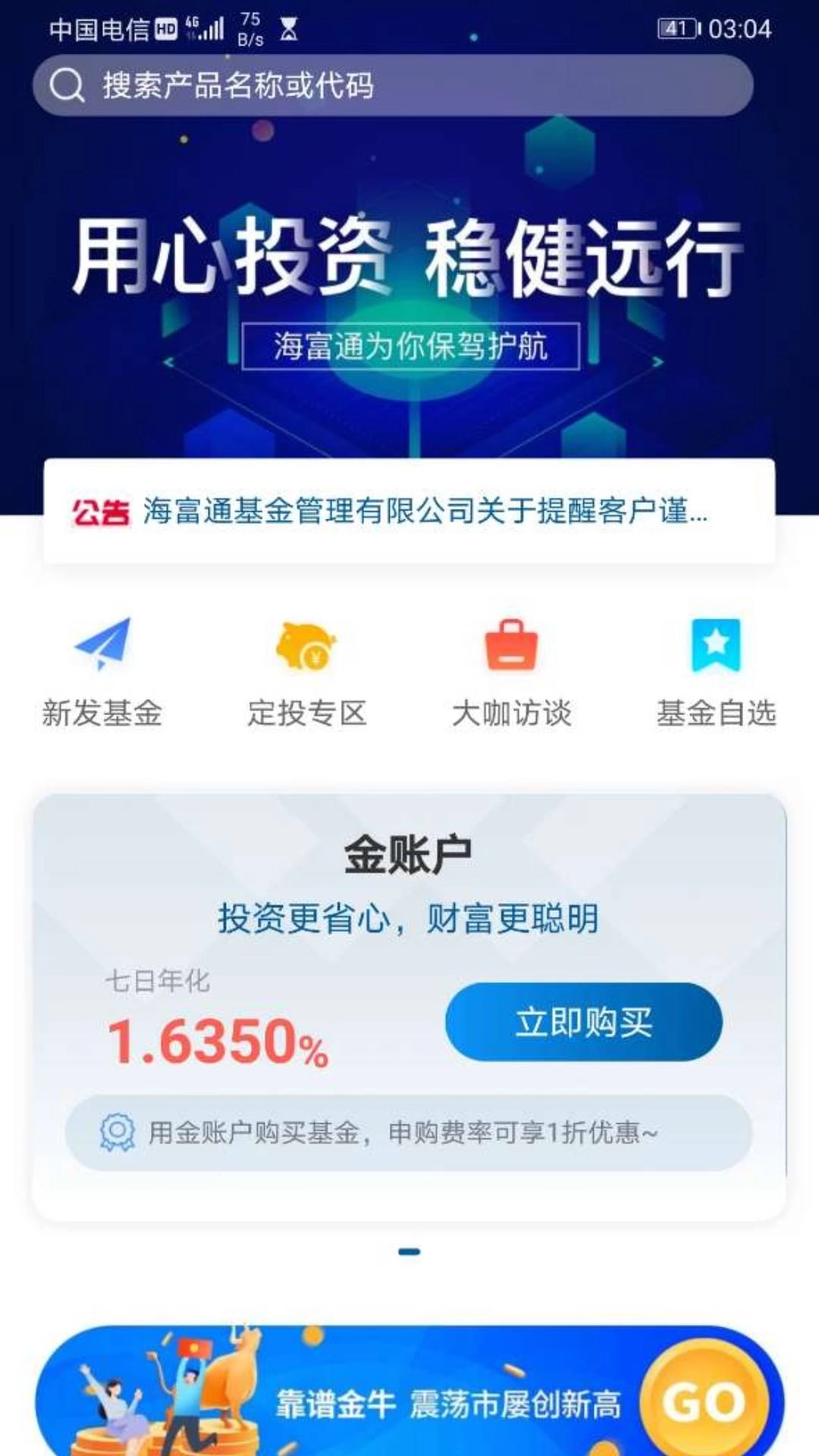This screenshot has width=819, height=1456.
Task: Click the magnifier icon in the search bar
Action: pyautogui.click(x=67, y=85)
